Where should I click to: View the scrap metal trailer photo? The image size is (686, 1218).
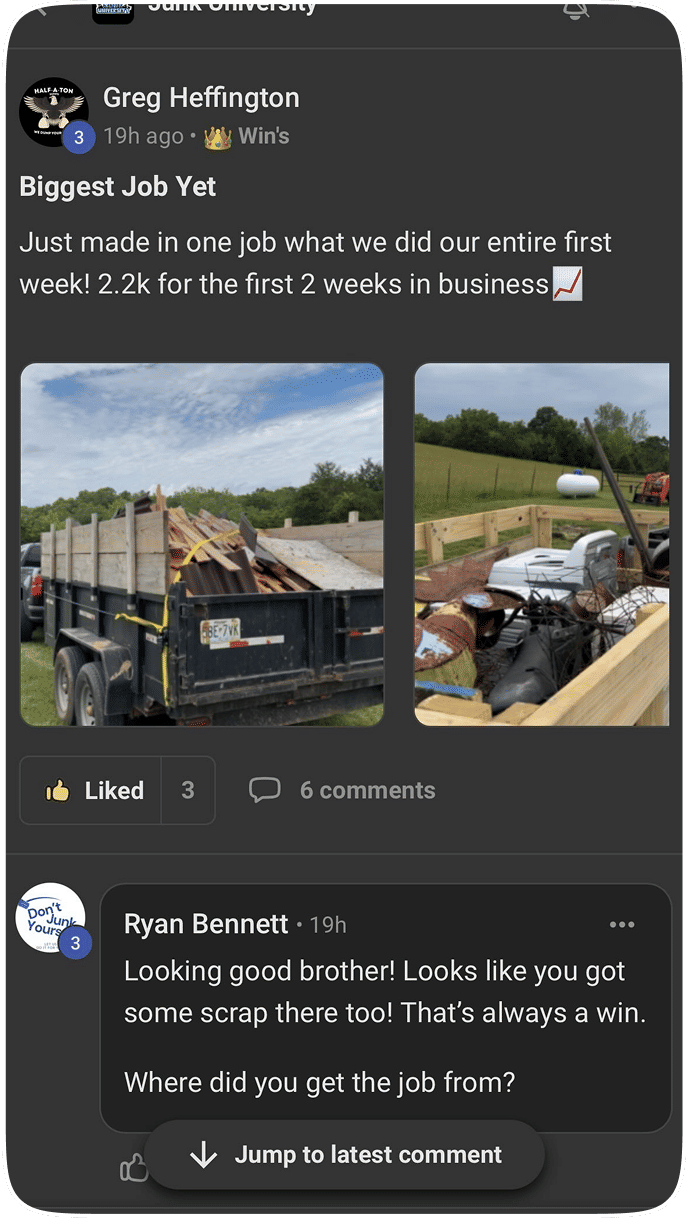pyautogui.click(x=541, y=544)
